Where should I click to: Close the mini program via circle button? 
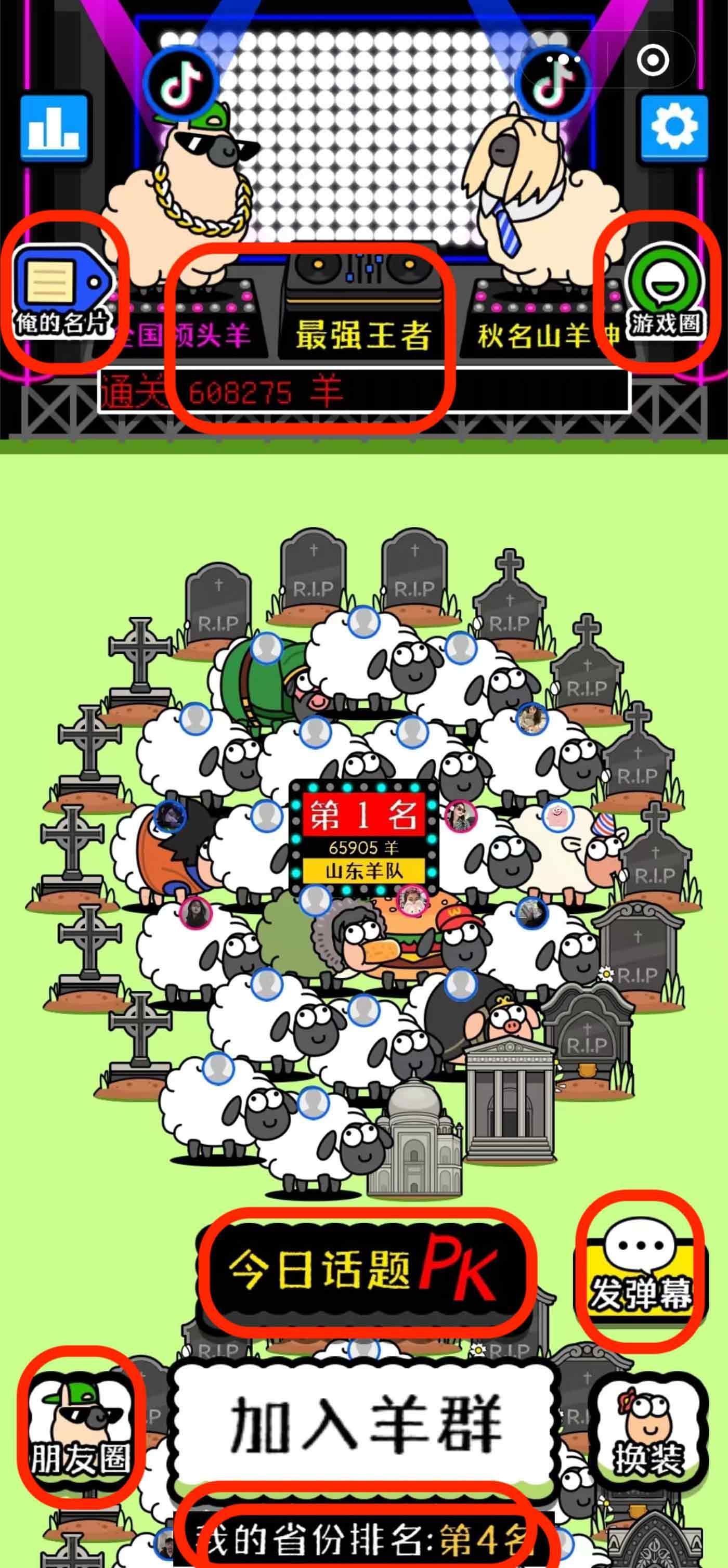coord(653,60)
